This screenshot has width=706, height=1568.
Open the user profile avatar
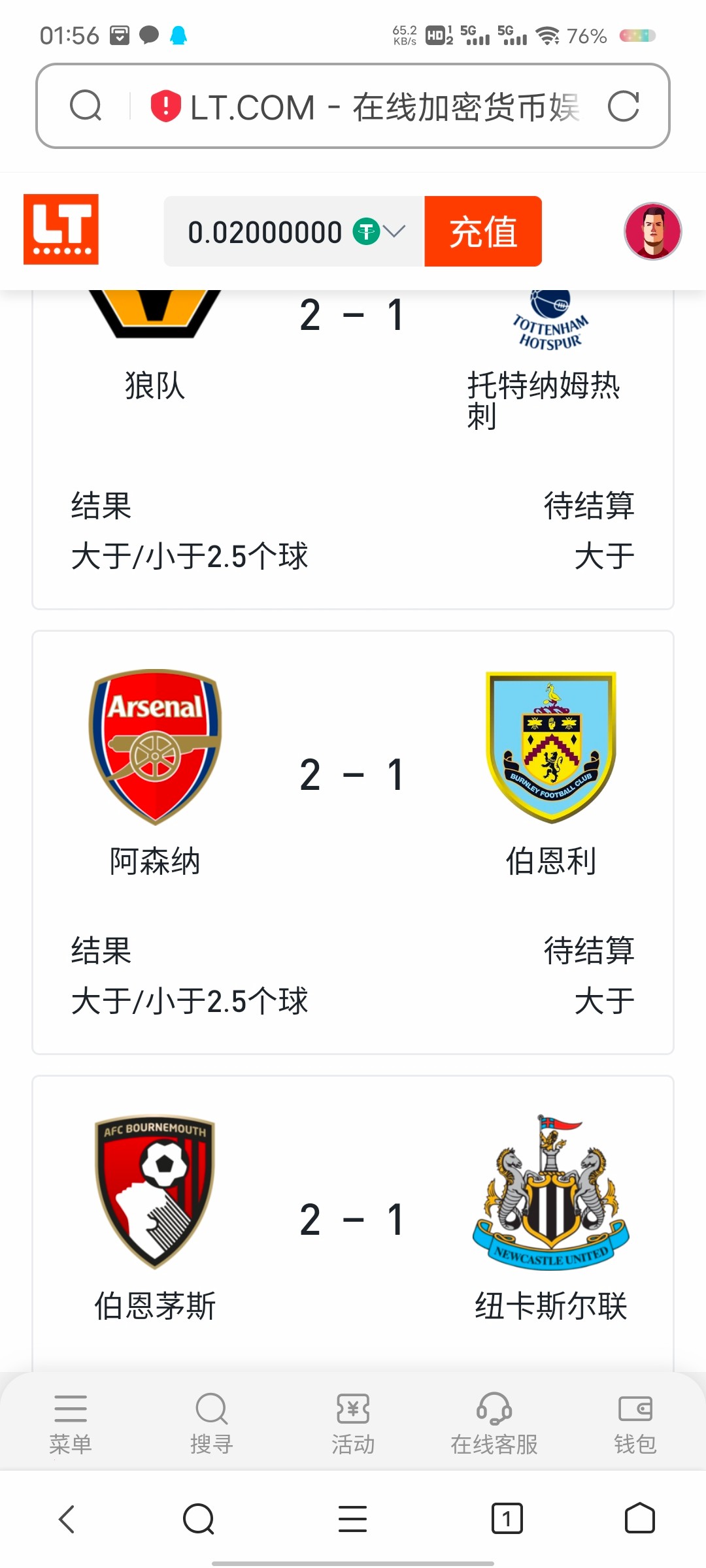[x=653, y=231]
